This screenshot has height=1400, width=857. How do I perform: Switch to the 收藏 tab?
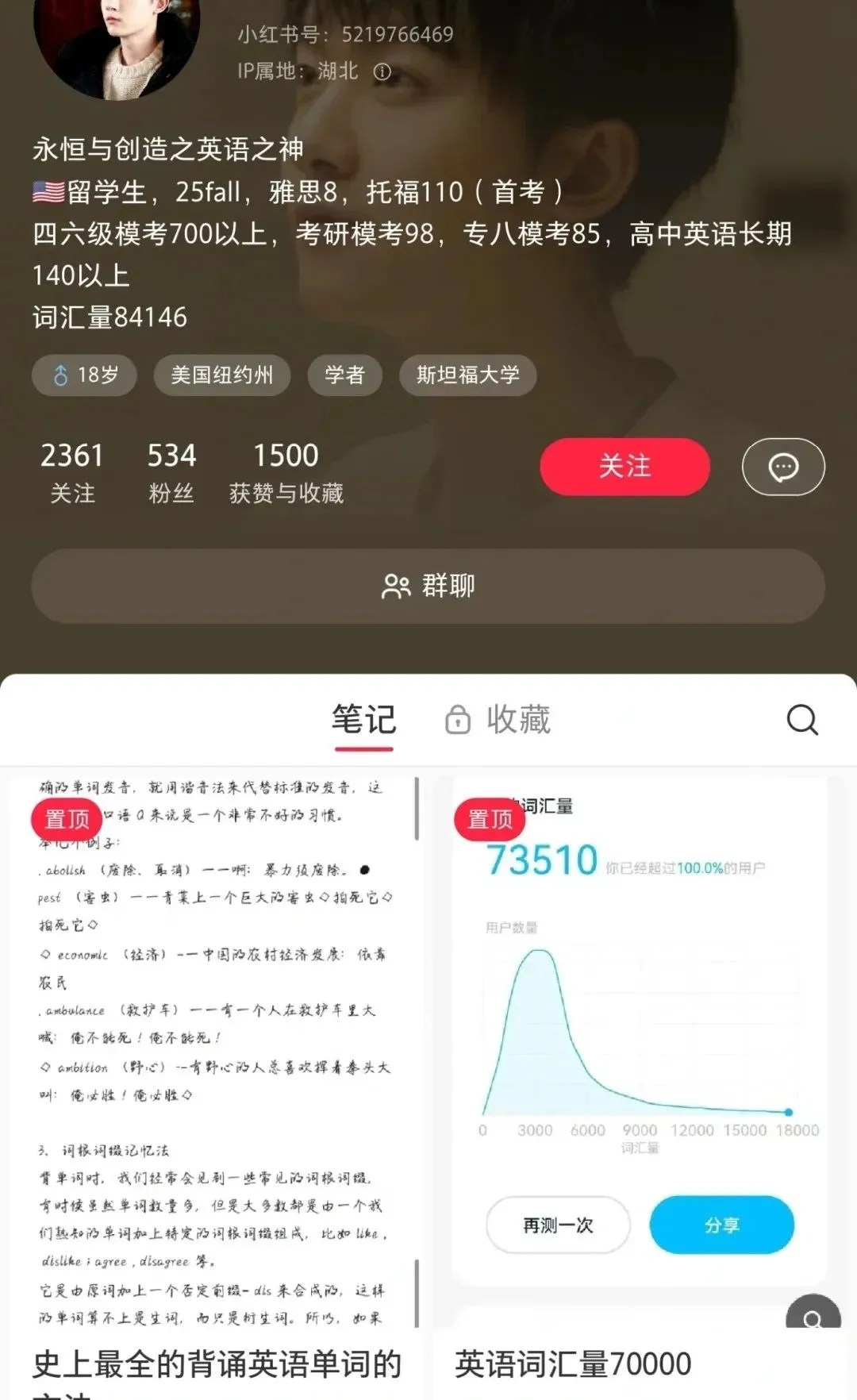[x=498, y=720]
